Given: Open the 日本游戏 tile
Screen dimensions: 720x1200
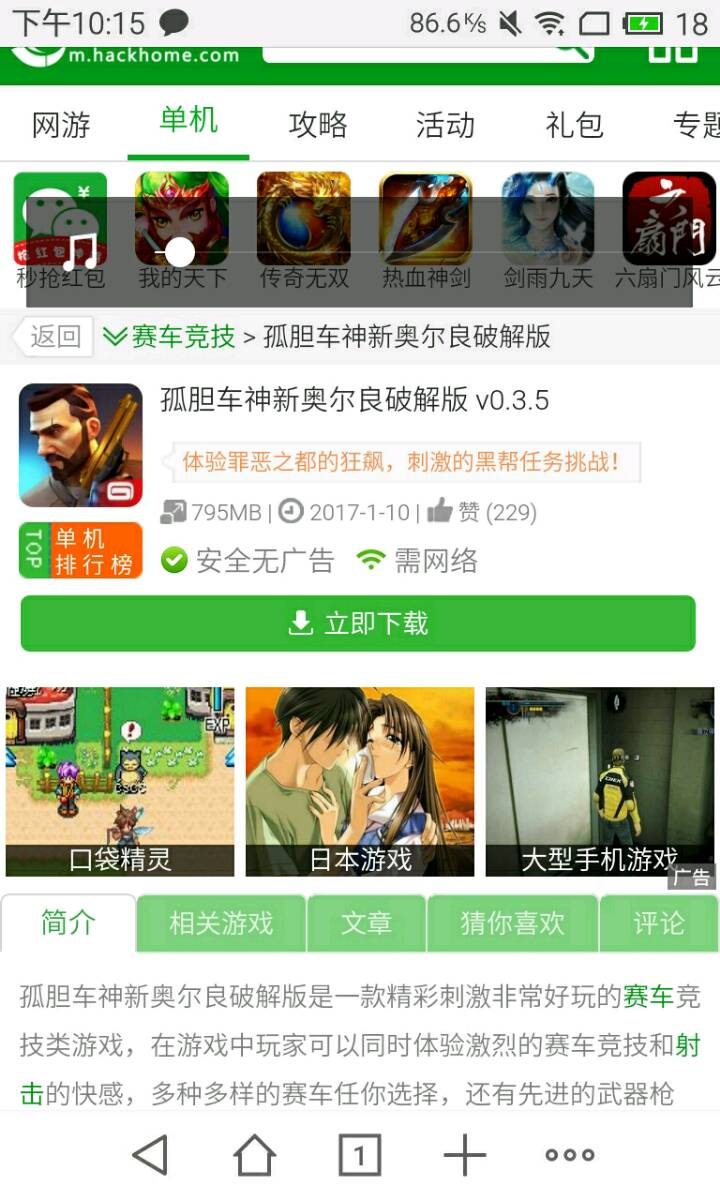Looking at the screenshot, I should click(360, 781).
